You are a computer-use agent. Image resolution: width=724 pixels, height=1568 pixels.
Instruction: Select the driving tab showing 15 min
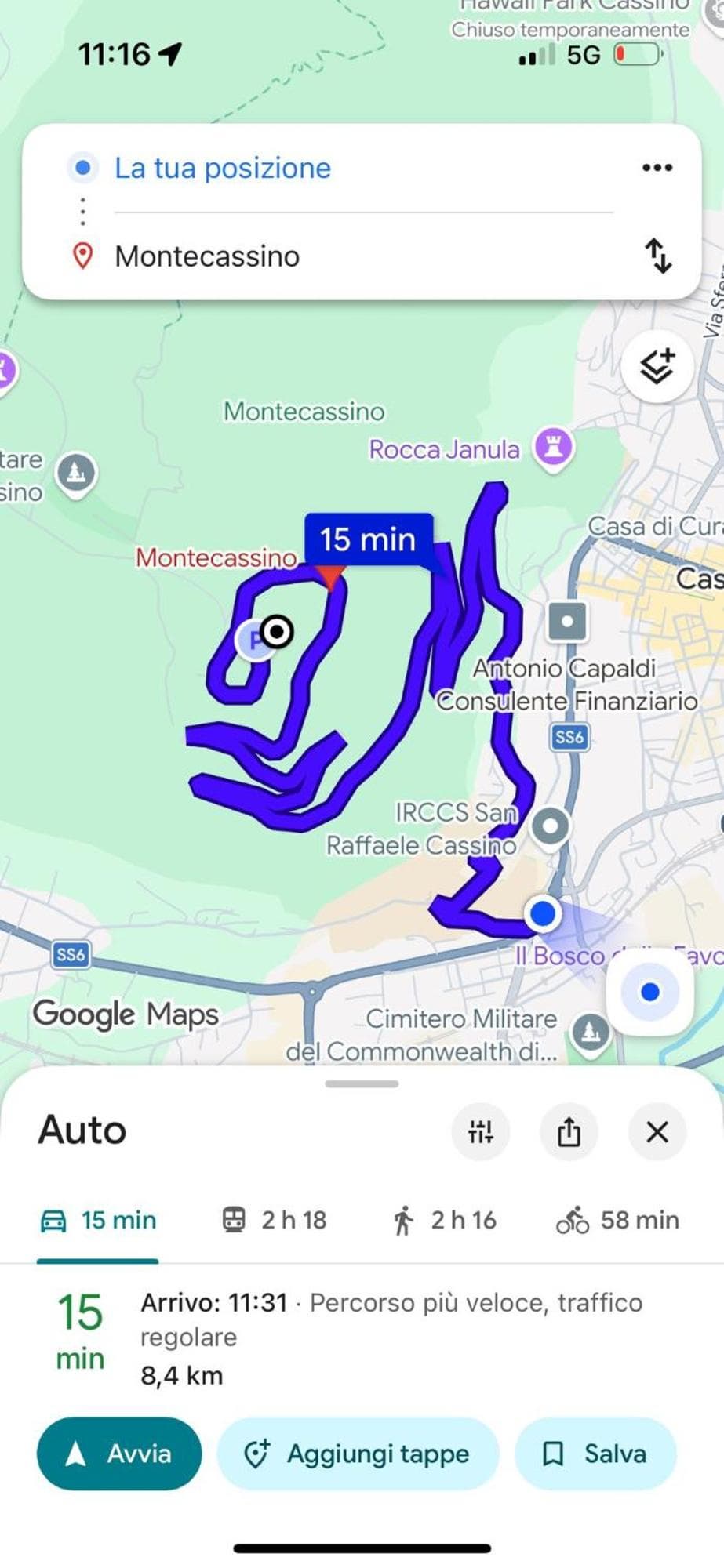click(98, 1220)
